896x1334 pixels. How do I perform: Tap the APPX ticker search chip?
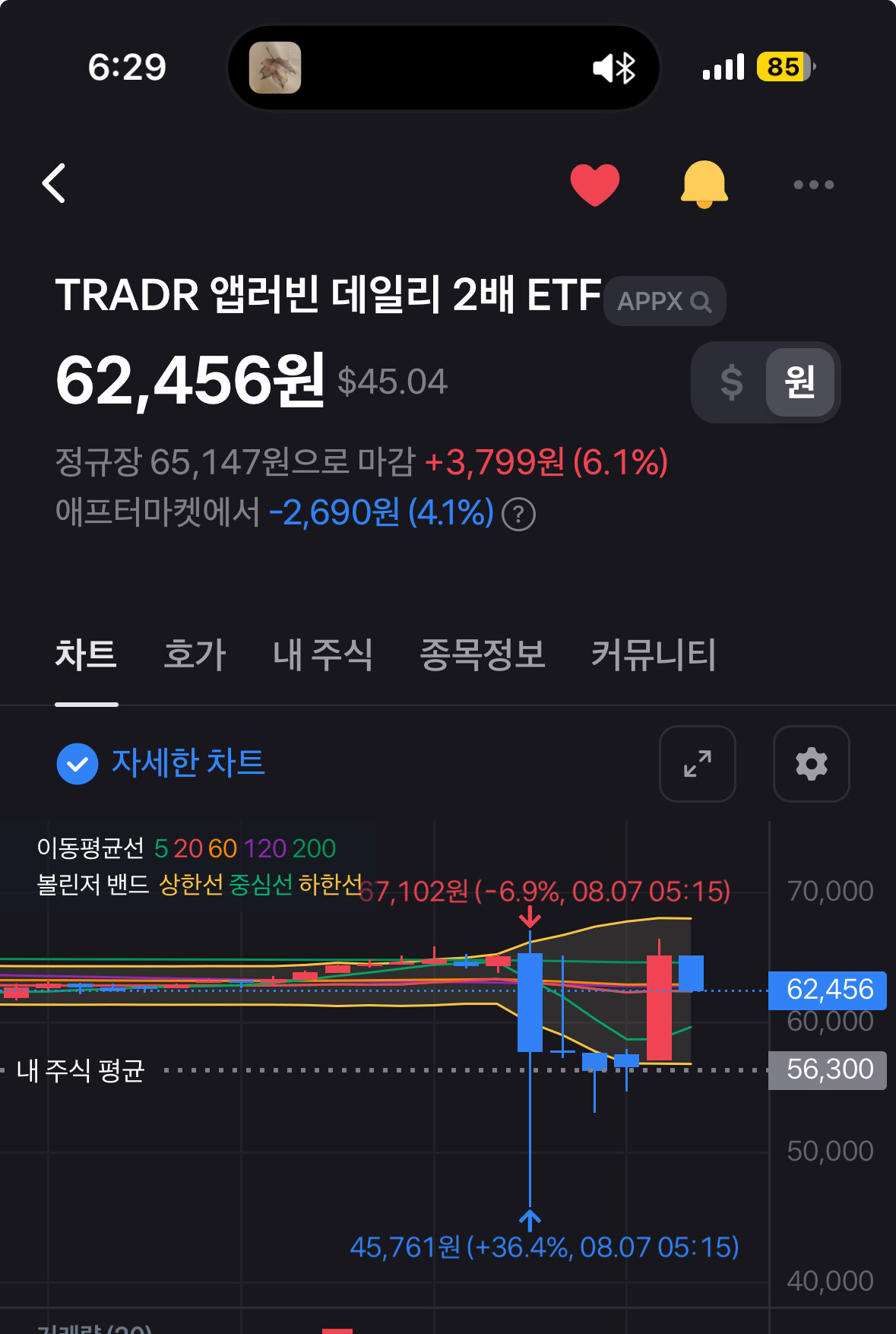[x=664, y=302]
